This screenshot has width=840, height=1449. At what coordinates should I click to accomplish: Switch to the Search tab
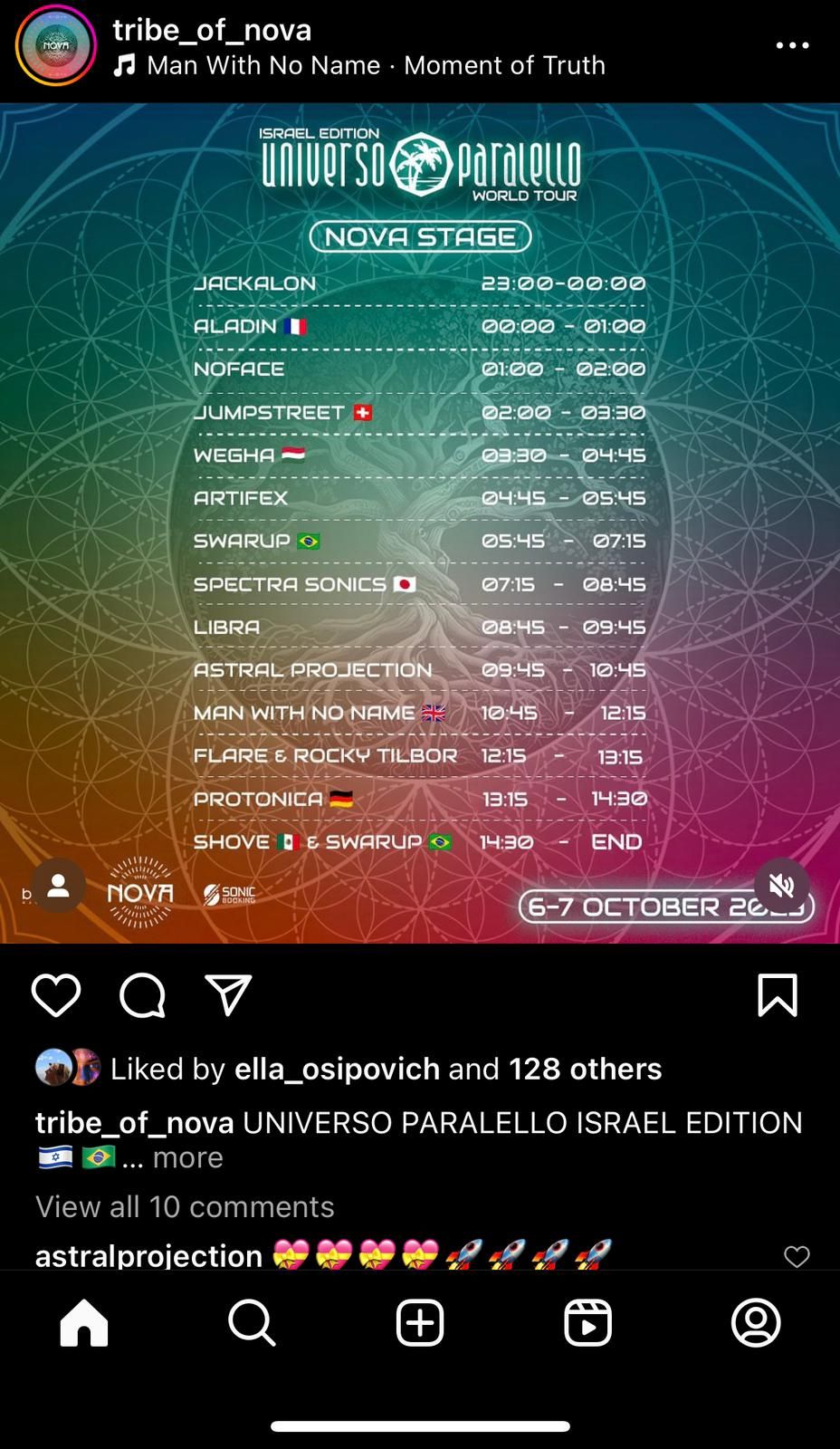pos(252,1323)
